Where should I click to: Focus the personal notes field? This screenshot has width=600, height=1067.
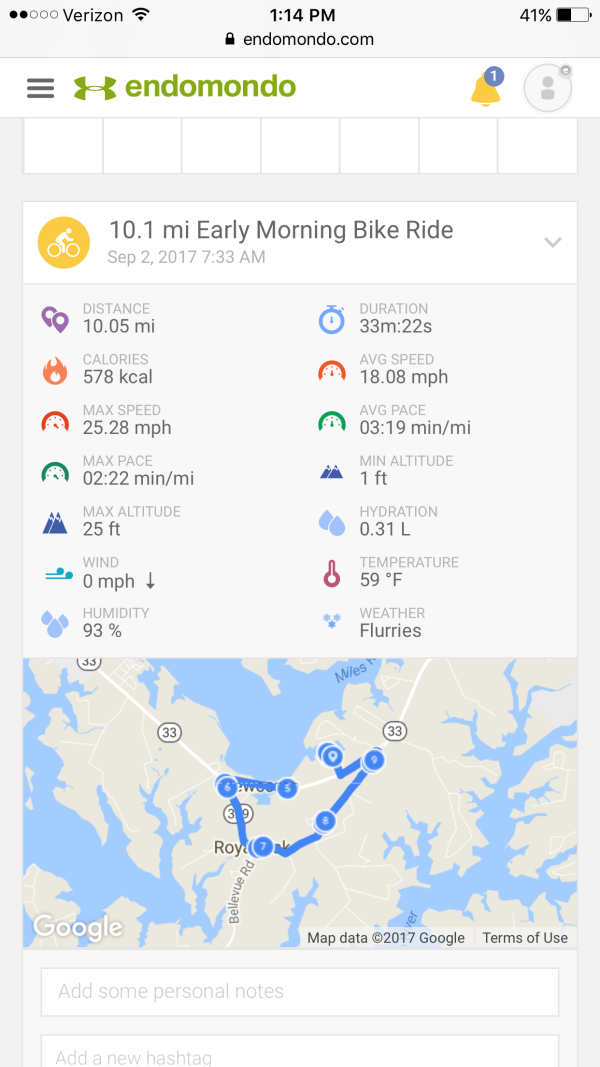tap(299, 991)
